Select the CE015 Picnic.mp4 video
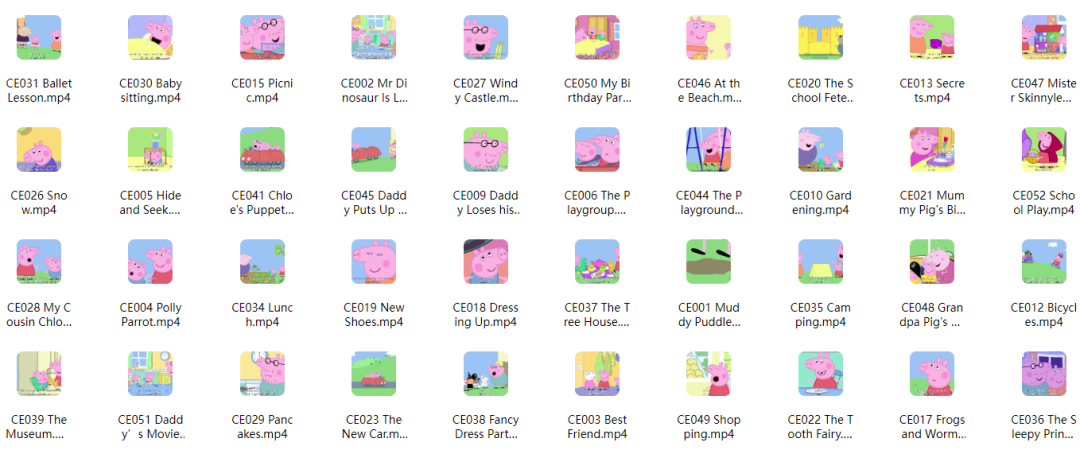The width and height of the screenshot is (1080, 450). pos(262,38)
